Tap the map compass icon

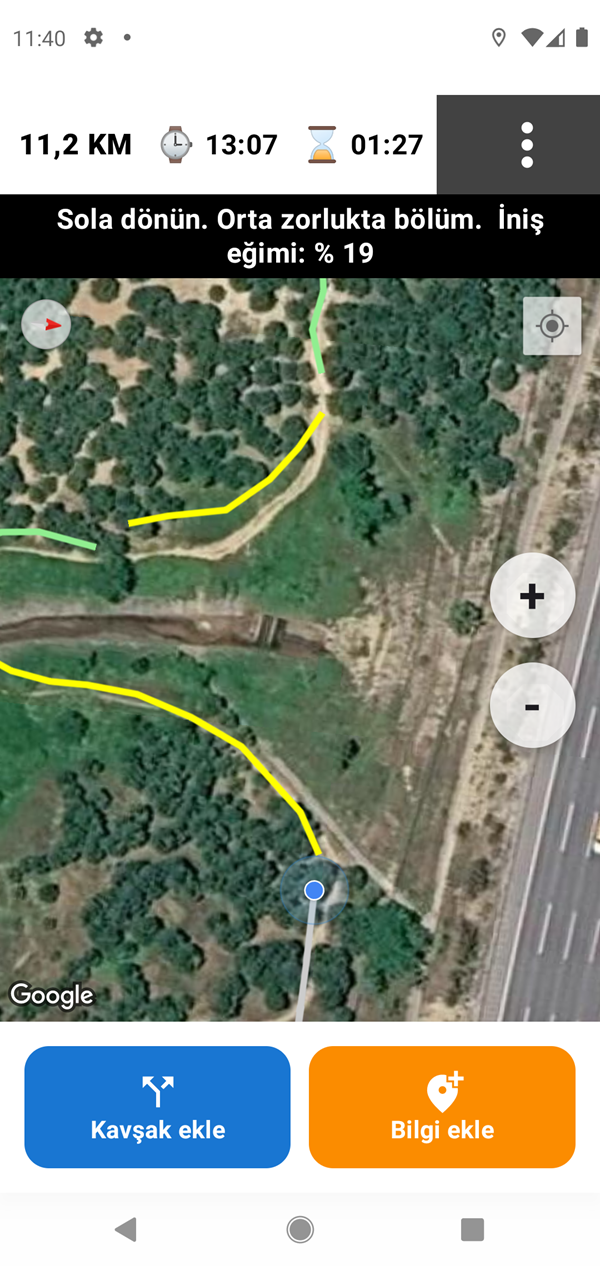[46, 325]
